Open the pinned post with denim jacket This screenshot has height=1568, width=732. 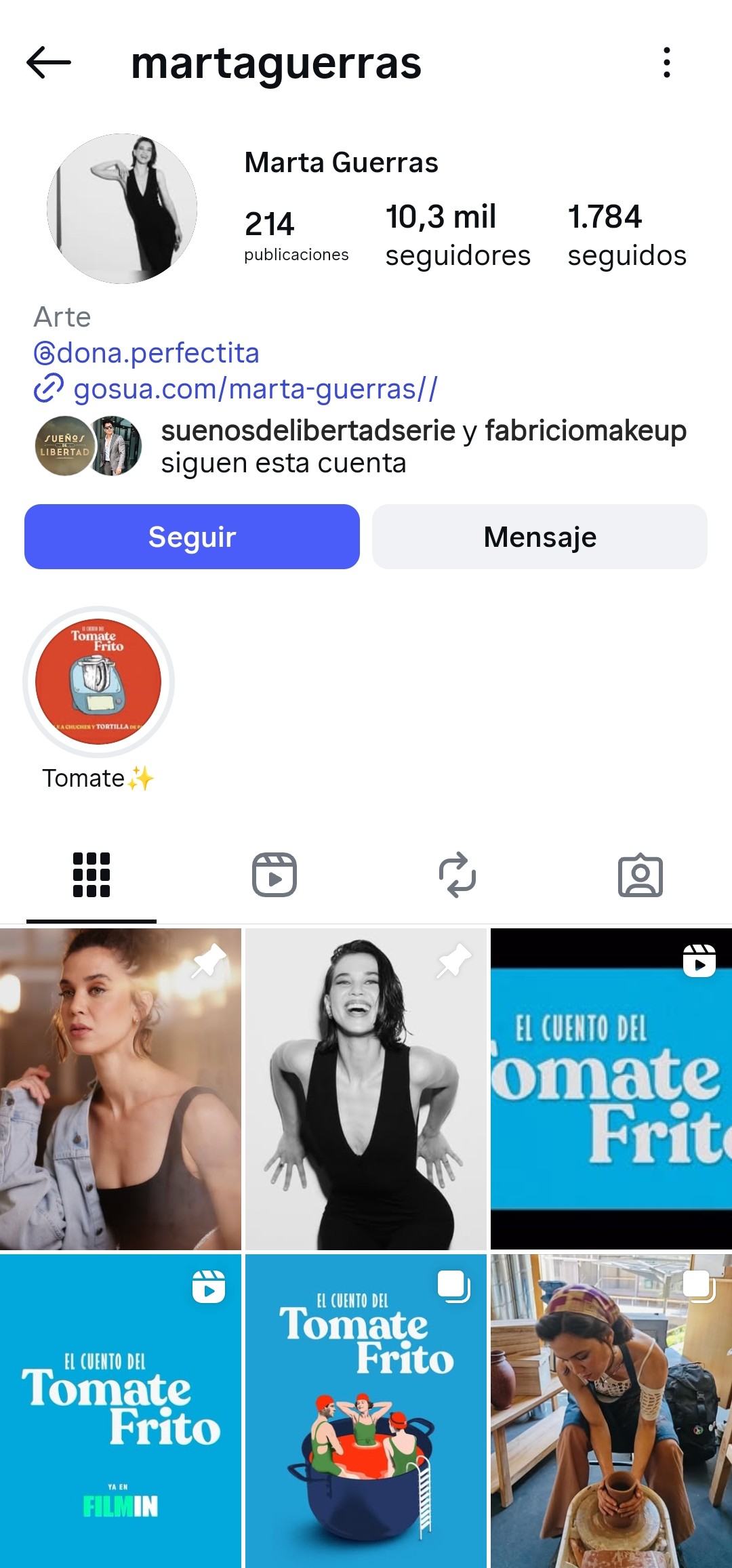[121, 1089]
